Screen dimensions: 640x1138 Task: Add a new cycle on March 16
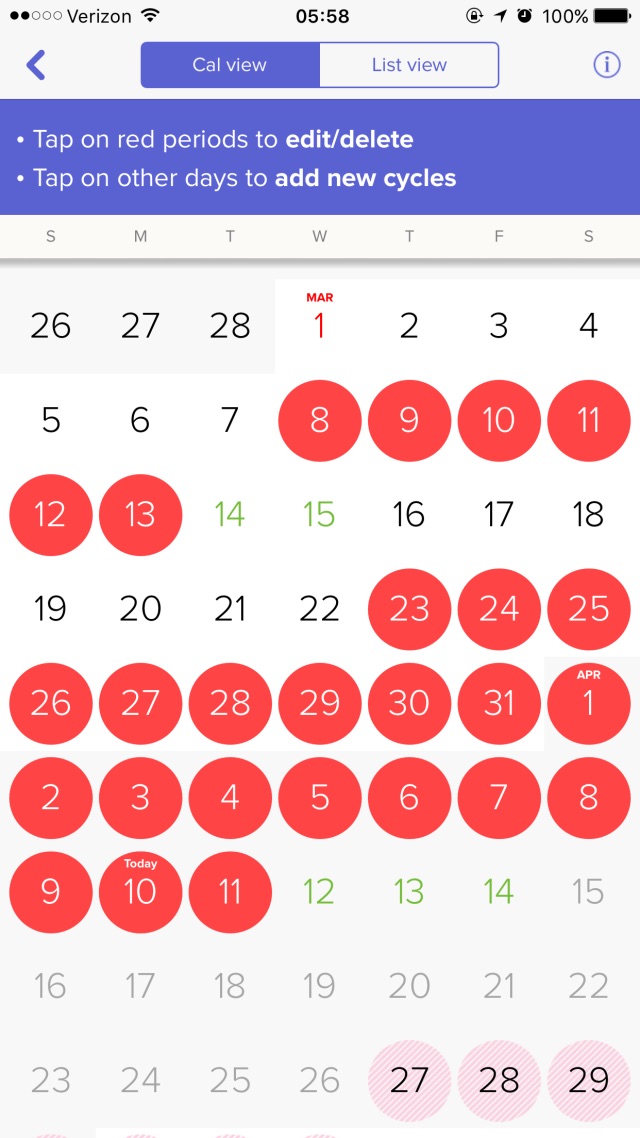[x=409, y=515]
